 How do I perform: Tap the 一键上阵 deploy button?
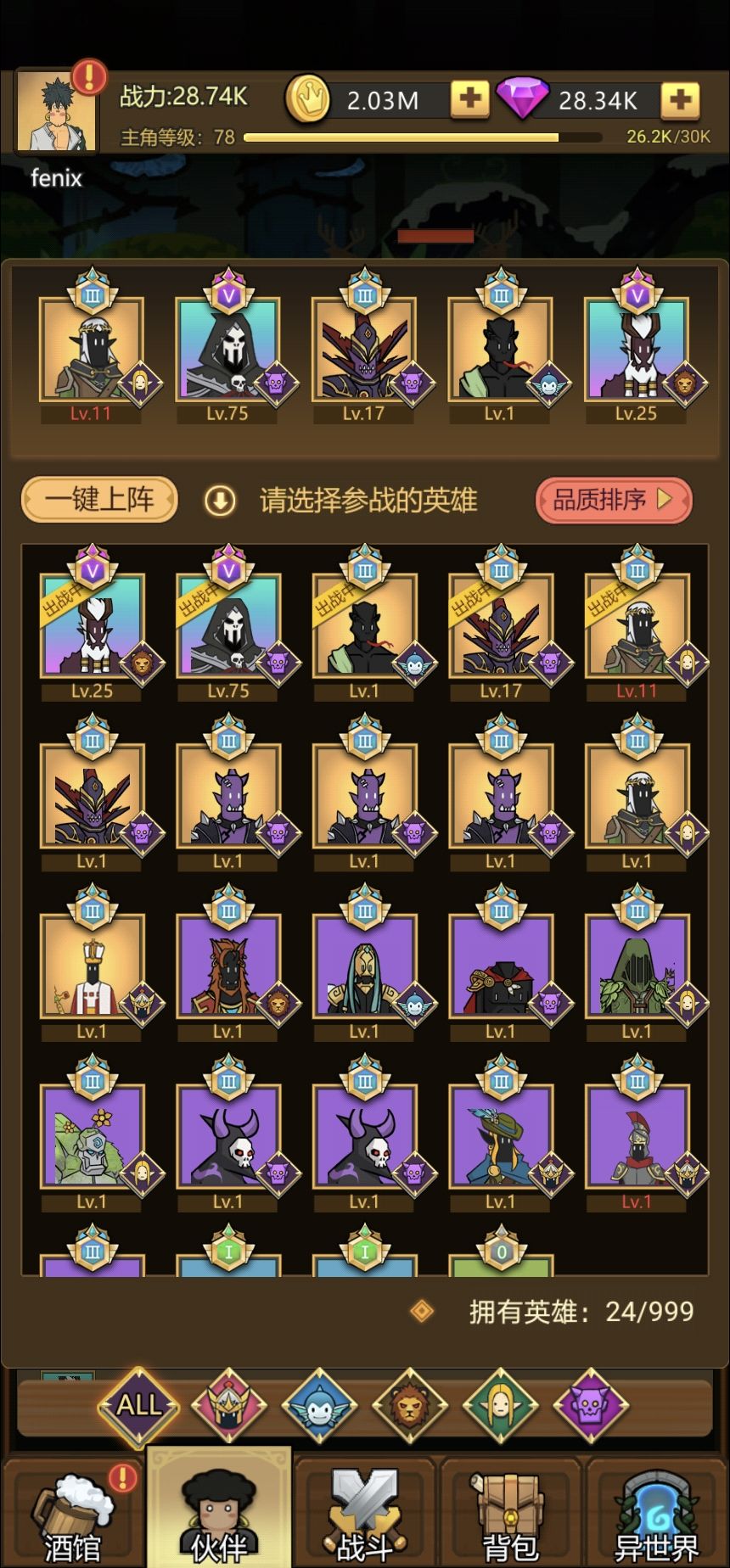coord(98,501)
